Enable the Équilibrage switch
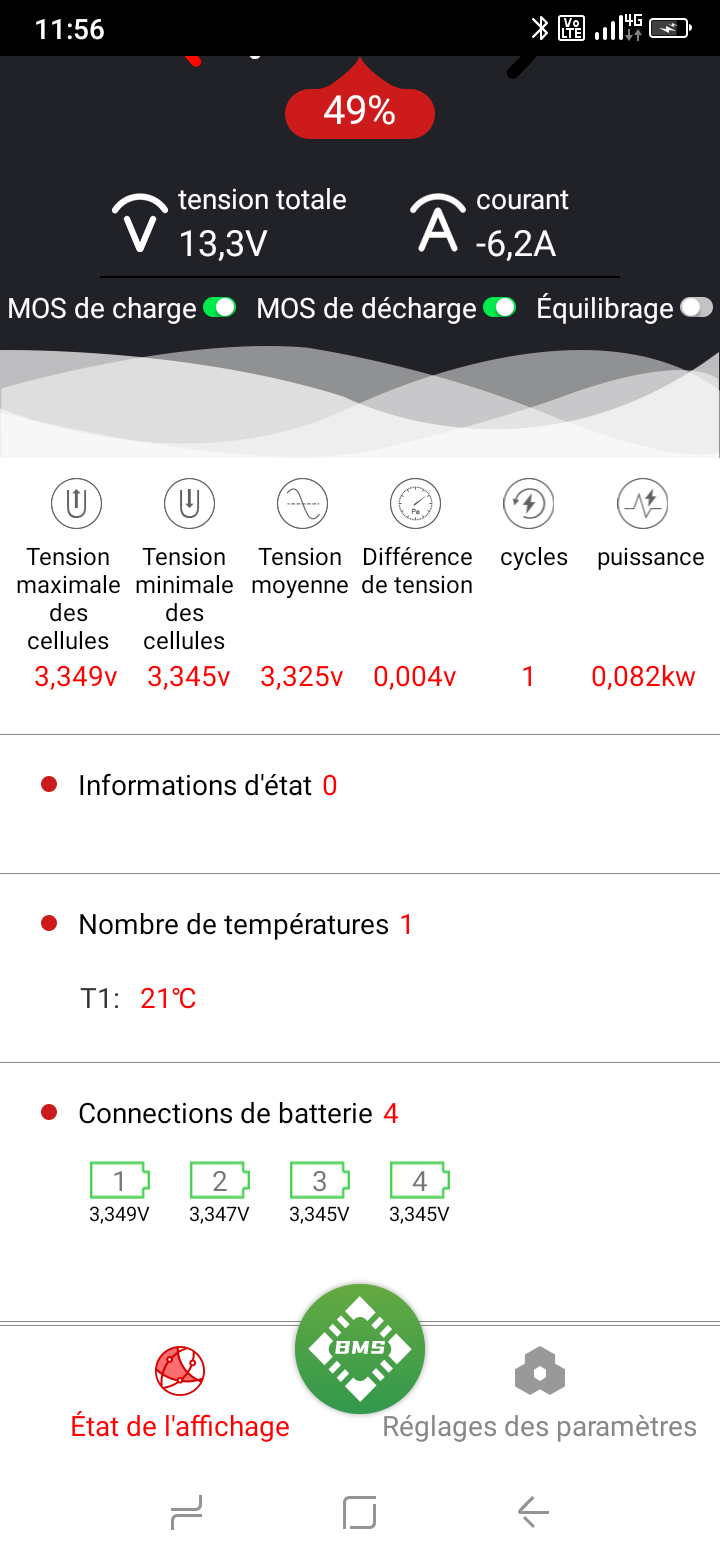Viewport: 720px width, 1560px height. (x=696, y=308)
